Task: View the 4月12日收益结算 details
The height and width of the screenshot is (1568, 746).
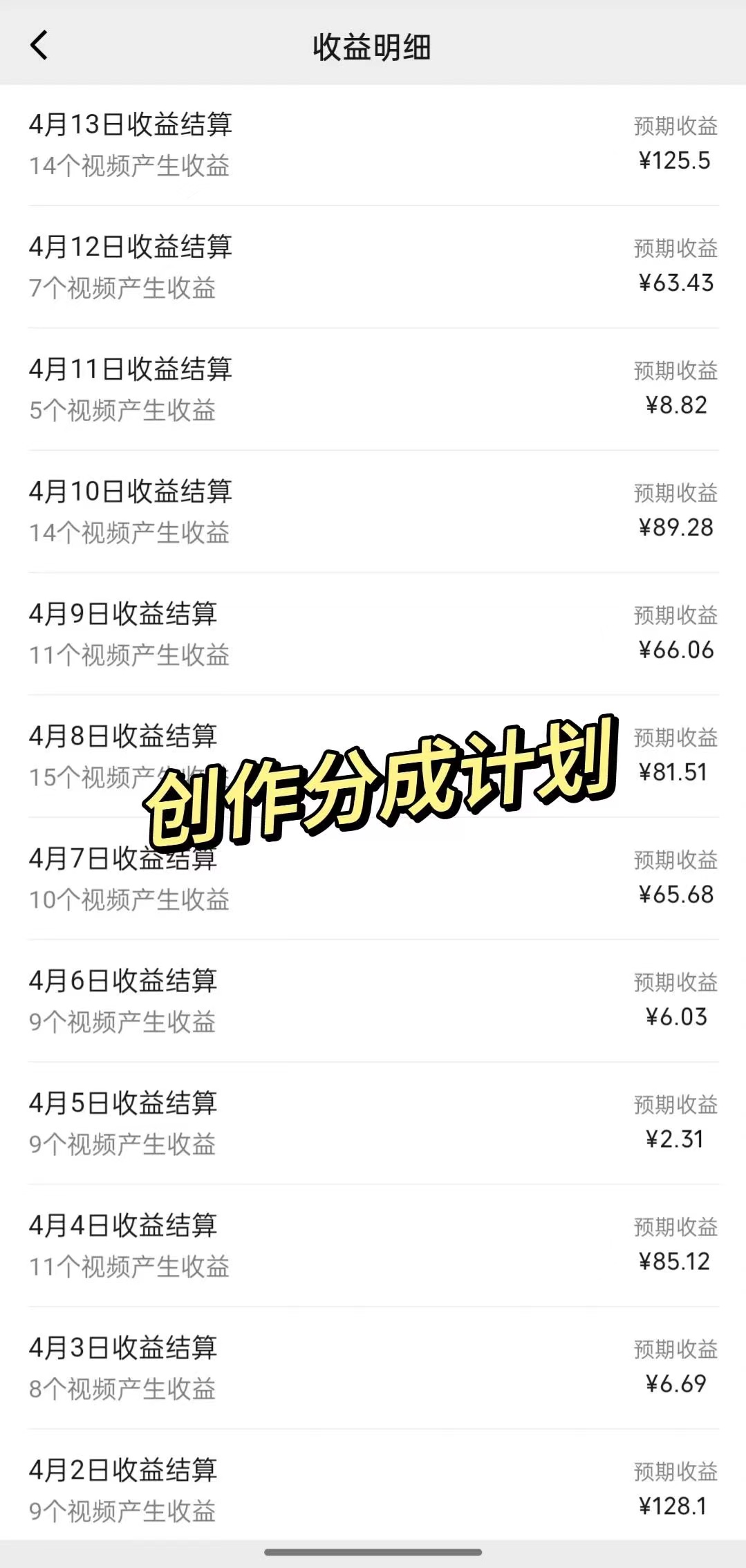Action: coord(373,267)
